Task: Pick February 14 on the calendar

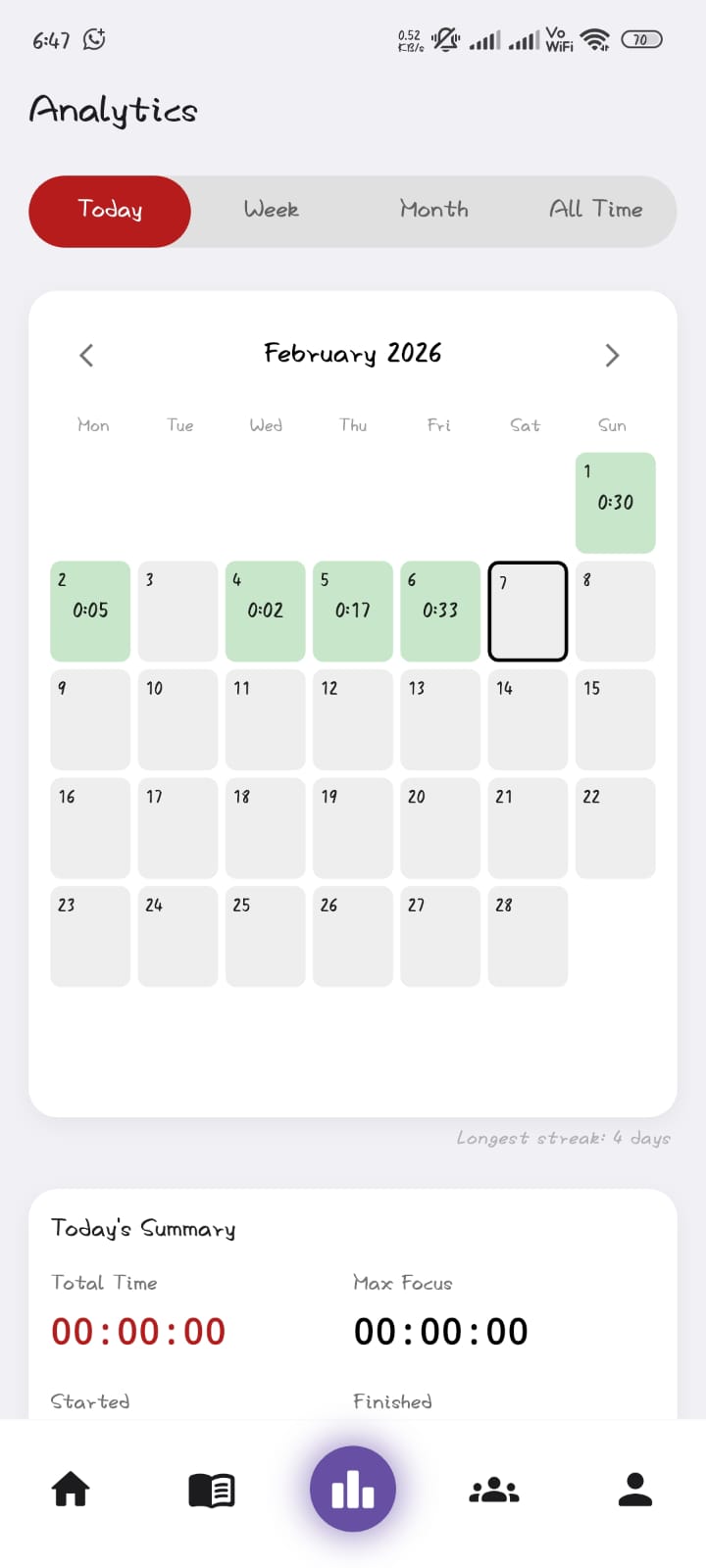Action: pos(528,719)
